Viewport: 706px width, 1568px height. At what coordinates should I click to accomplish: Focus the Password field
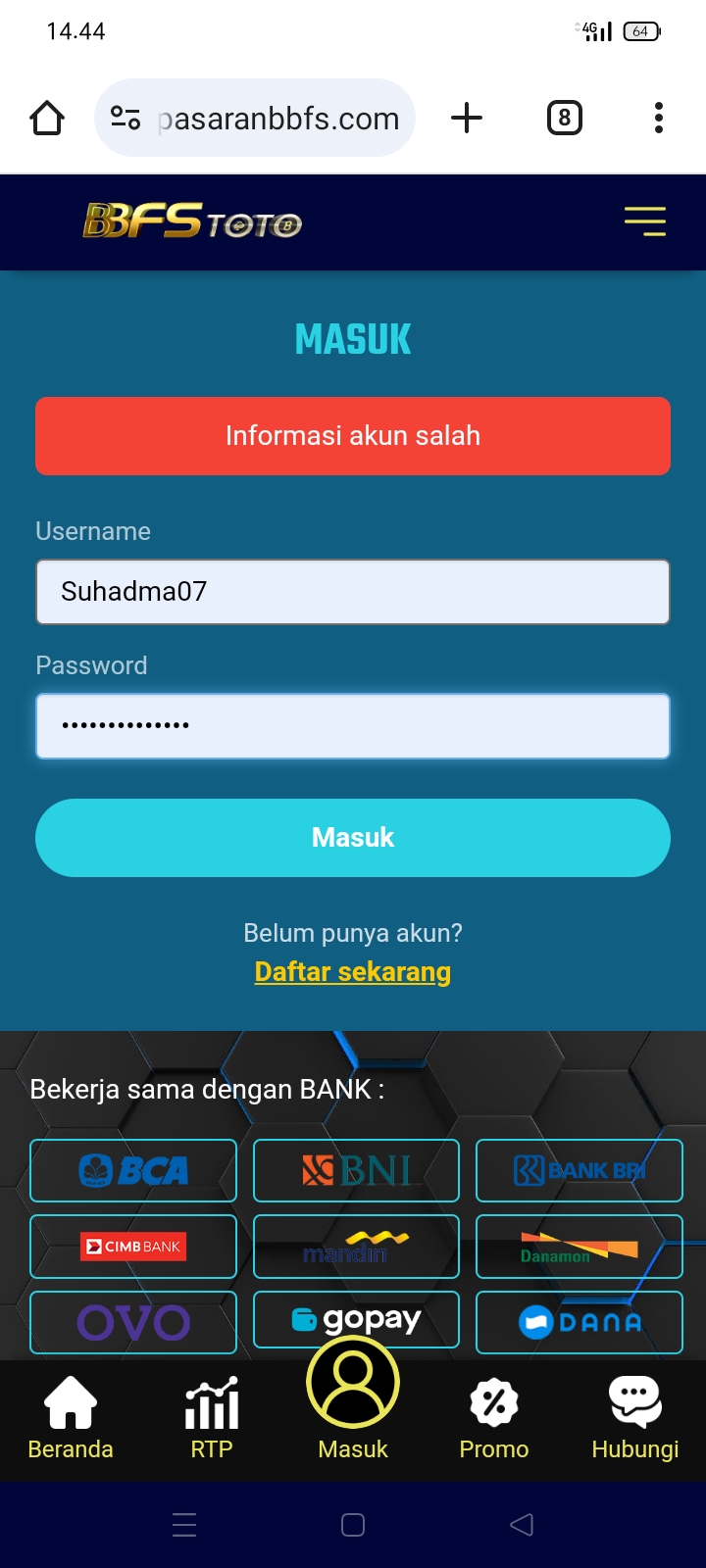[353, 726]
